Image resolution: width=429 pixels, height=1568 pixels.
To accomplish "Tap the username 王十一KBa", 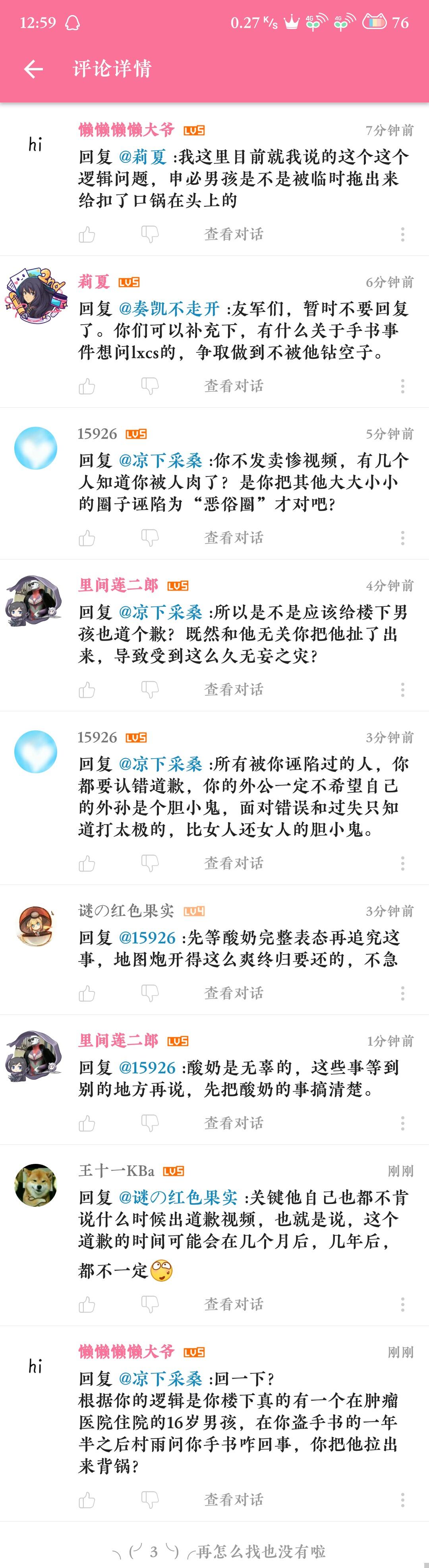I will (x=116, y=1171).
